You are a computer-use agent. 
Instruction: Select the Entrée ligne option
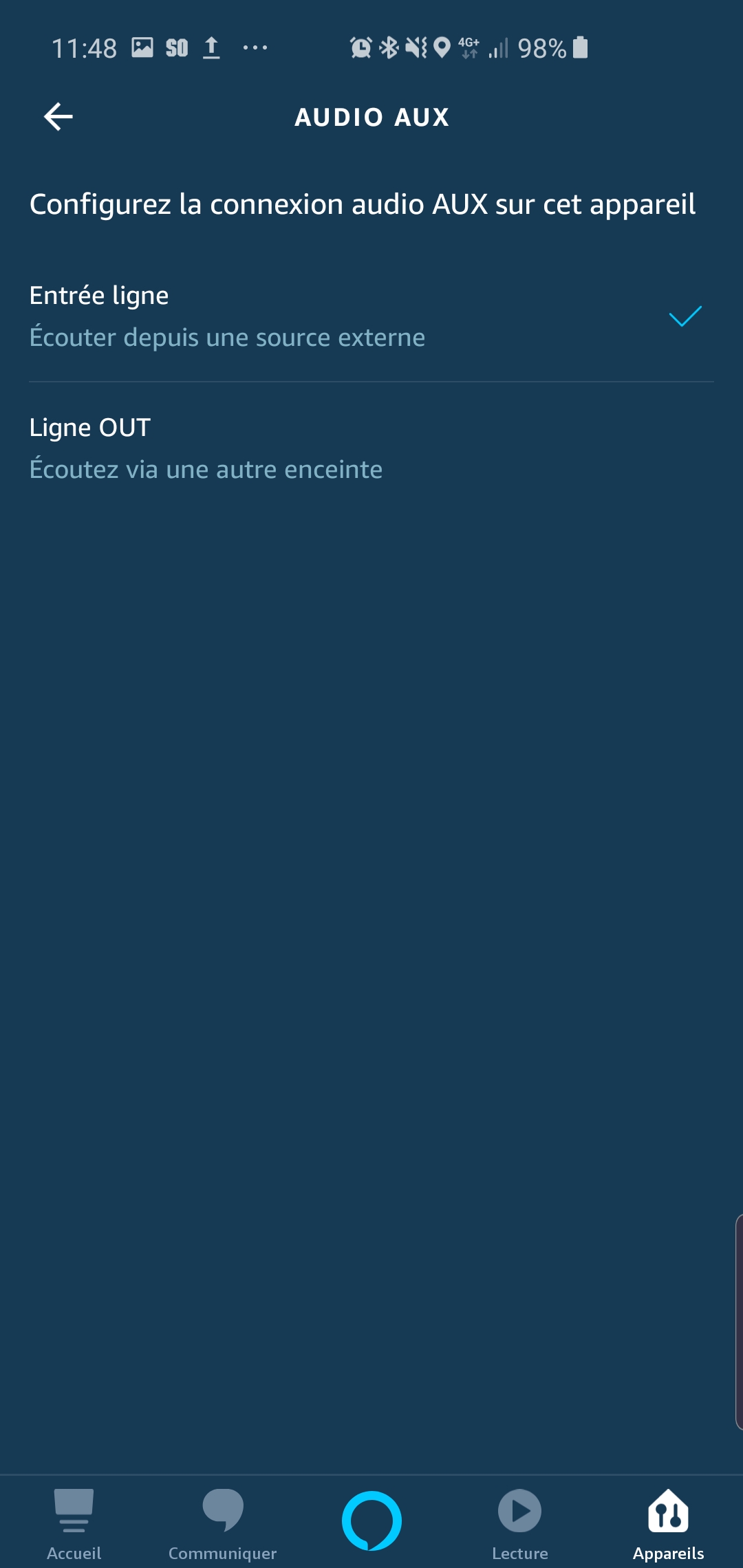point(371,316)
